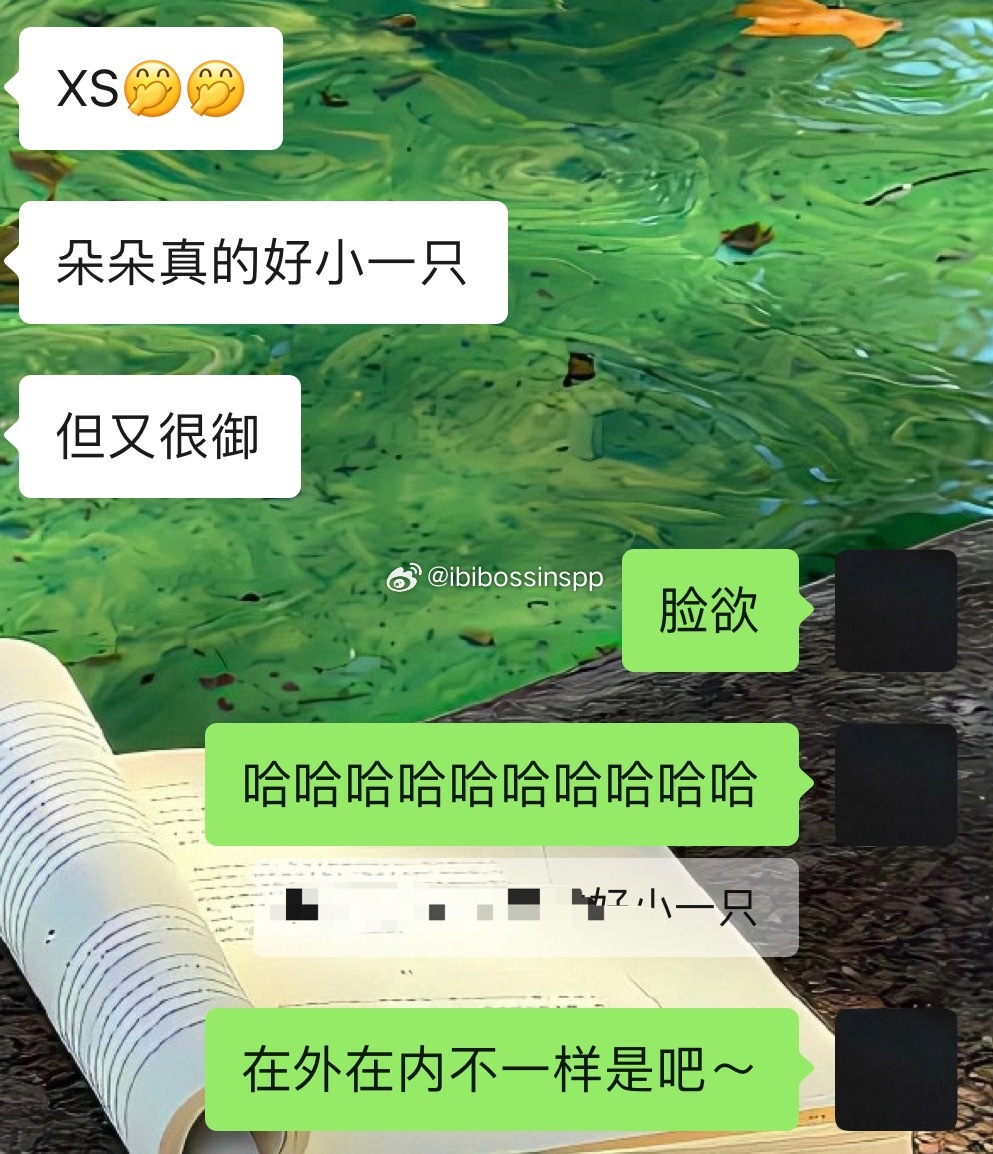The image size is (993, 1154).
Task: Open the quoted message ending in 好小一只
Action: point(526,907)
